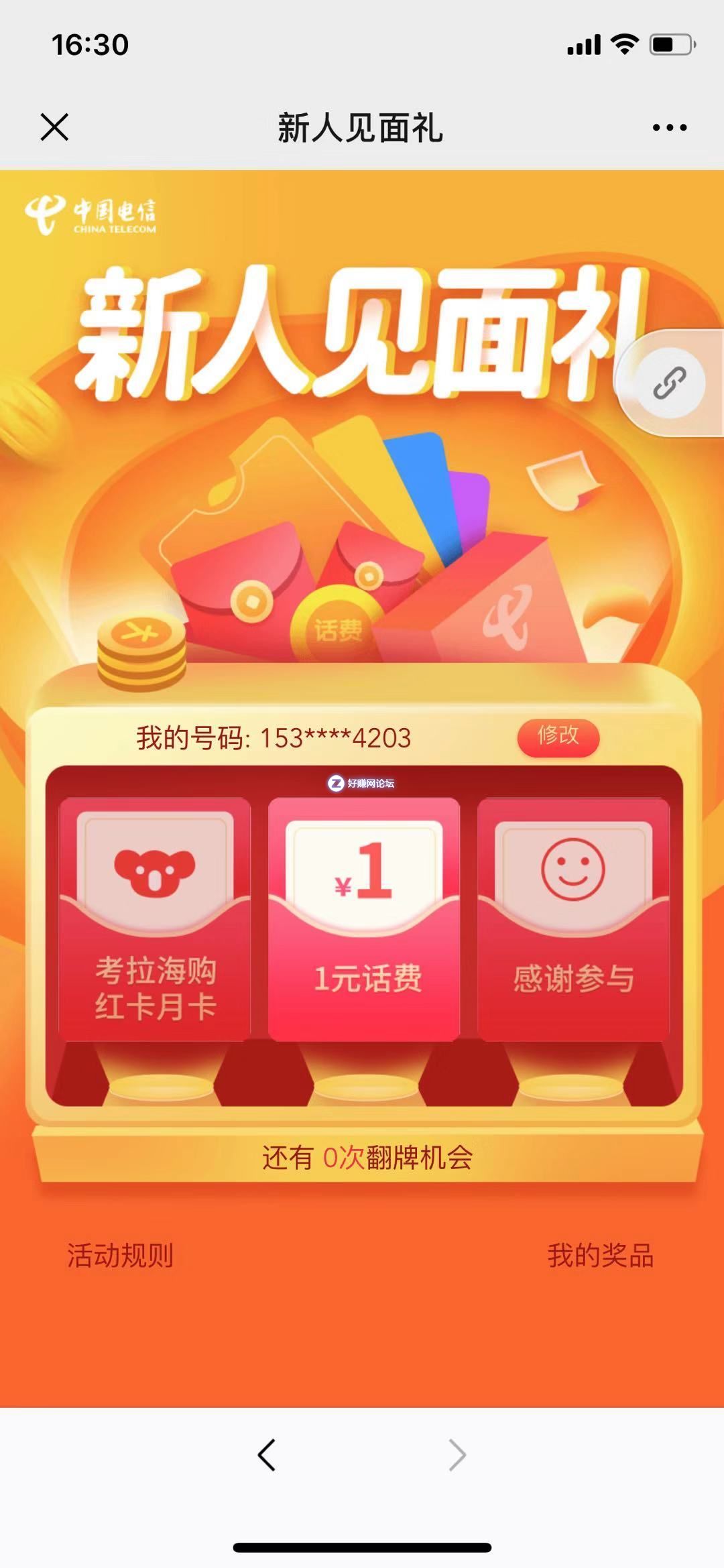Select the 感谢参与 card
The image size is (724, 1568).
click(573, 919)
